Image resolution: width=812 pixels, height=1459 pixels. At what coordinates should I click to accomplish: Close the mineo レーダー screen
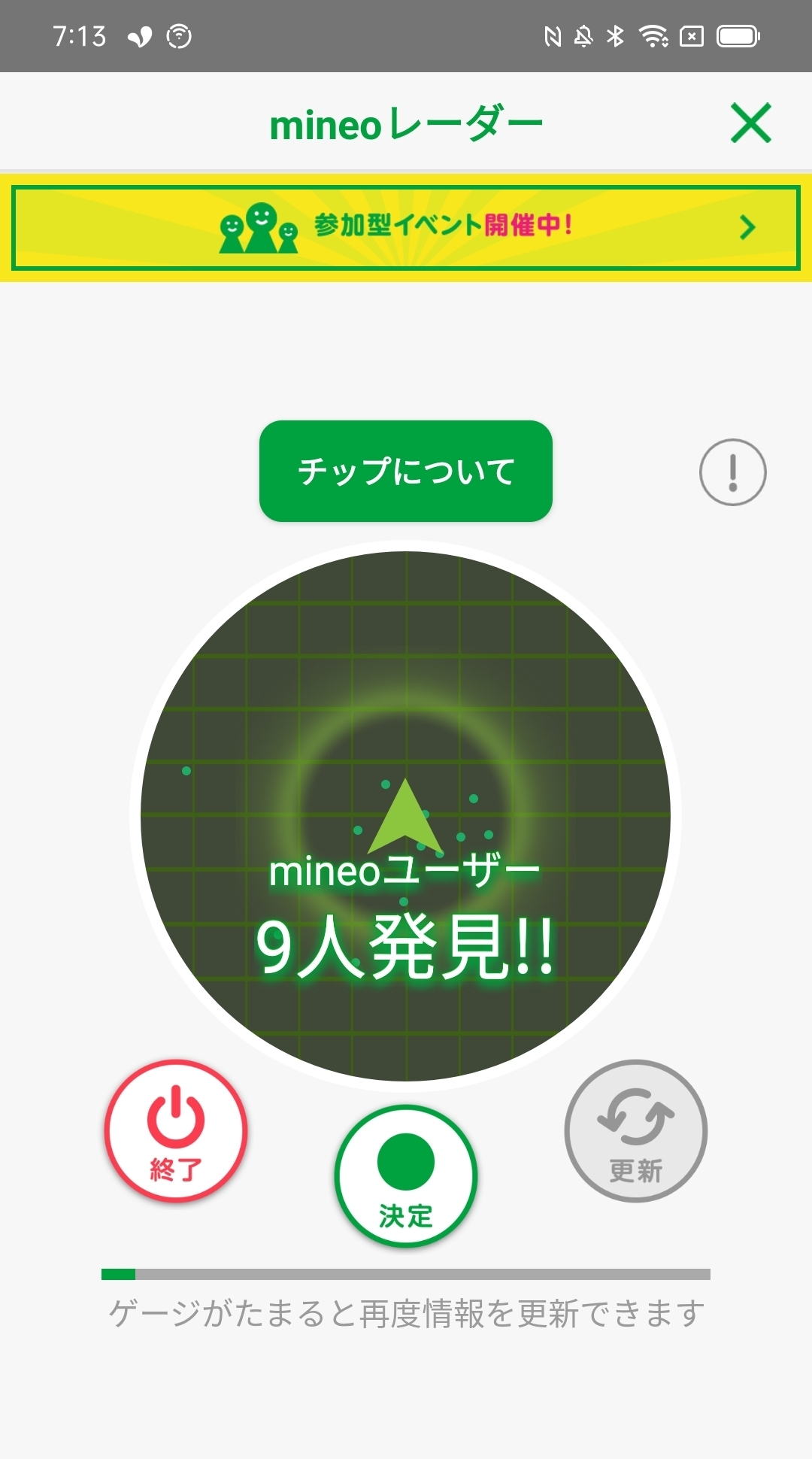click(750, 123)
